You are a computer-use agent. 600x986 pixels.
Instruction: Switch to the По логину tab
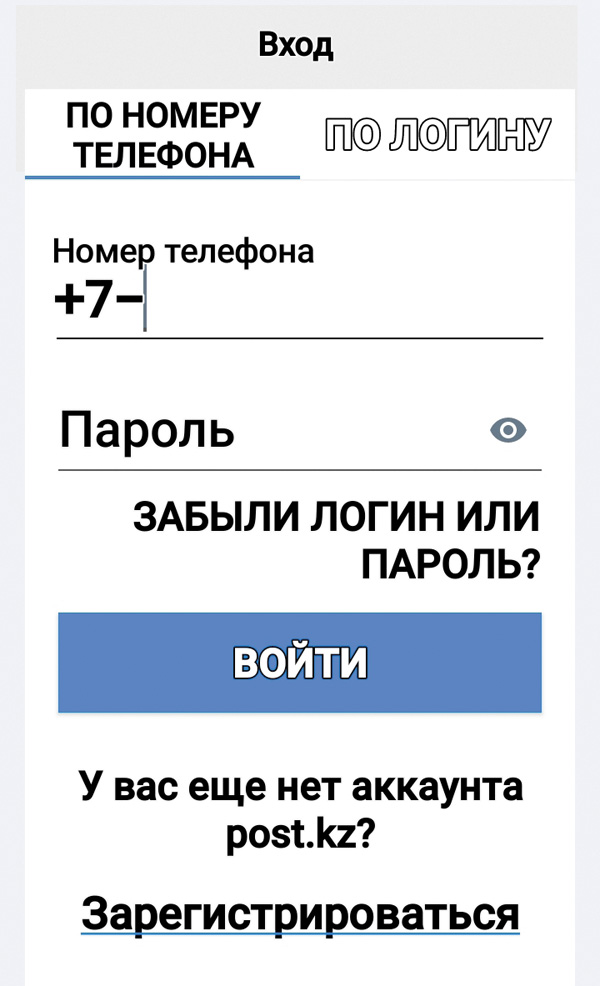tap(438, 135)
